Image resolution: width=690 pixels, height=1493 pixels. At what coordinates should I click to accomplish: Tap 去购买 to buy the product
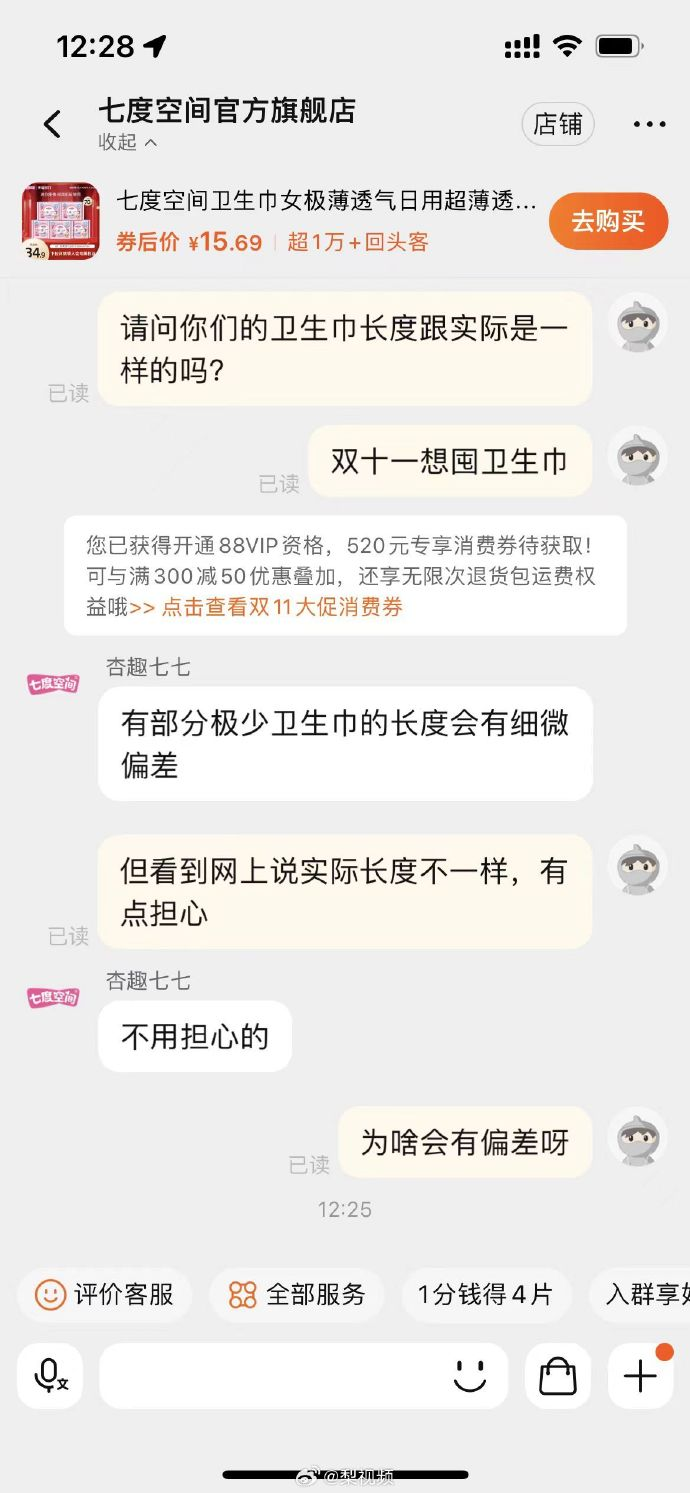tap(608, 221)
